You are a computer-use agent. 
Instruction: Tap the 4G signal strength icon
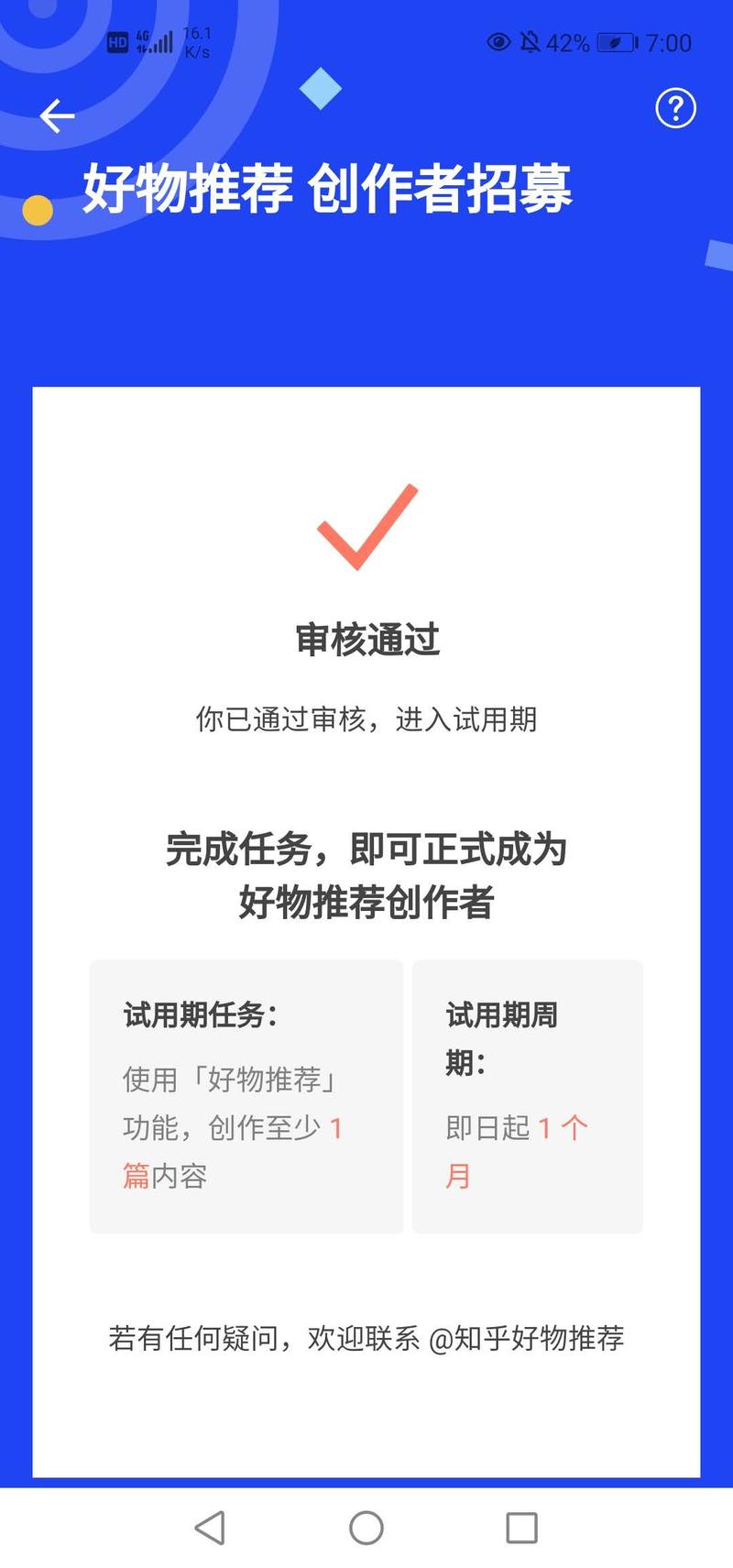(156, 40)
